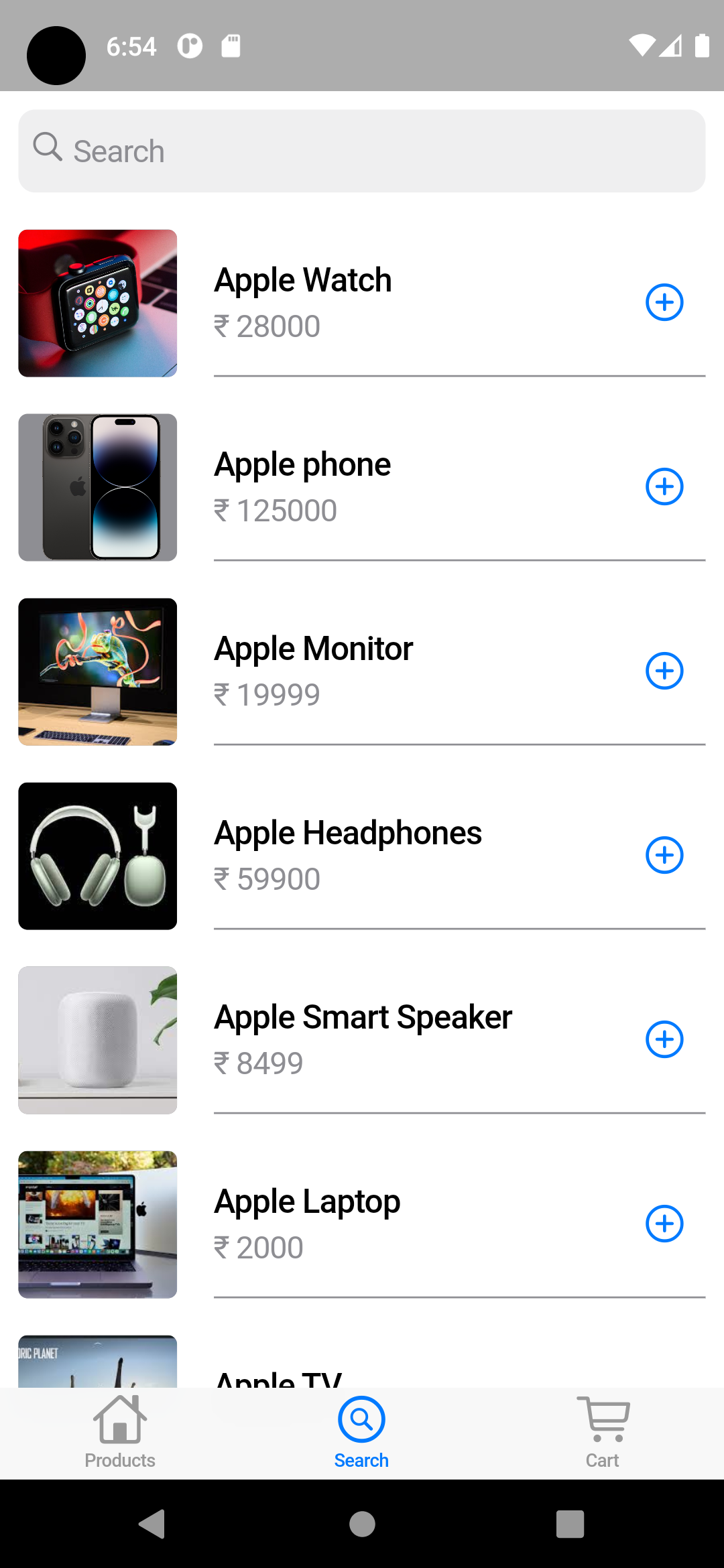Add Apple Watch to cart
Image resolution: width=724 pixels, height=1568 pixels.
(664, 302)
